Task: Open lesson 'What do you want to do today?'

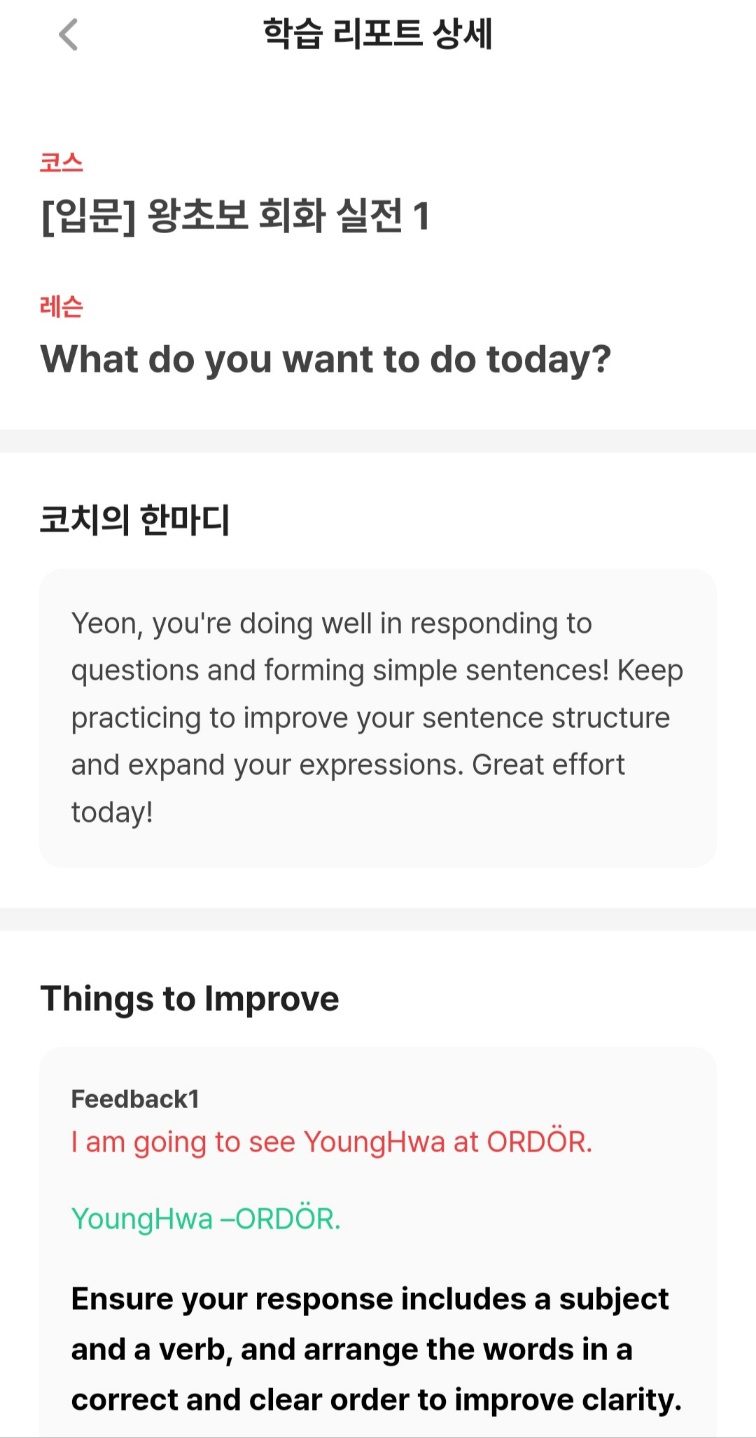Action: point(328,358)
